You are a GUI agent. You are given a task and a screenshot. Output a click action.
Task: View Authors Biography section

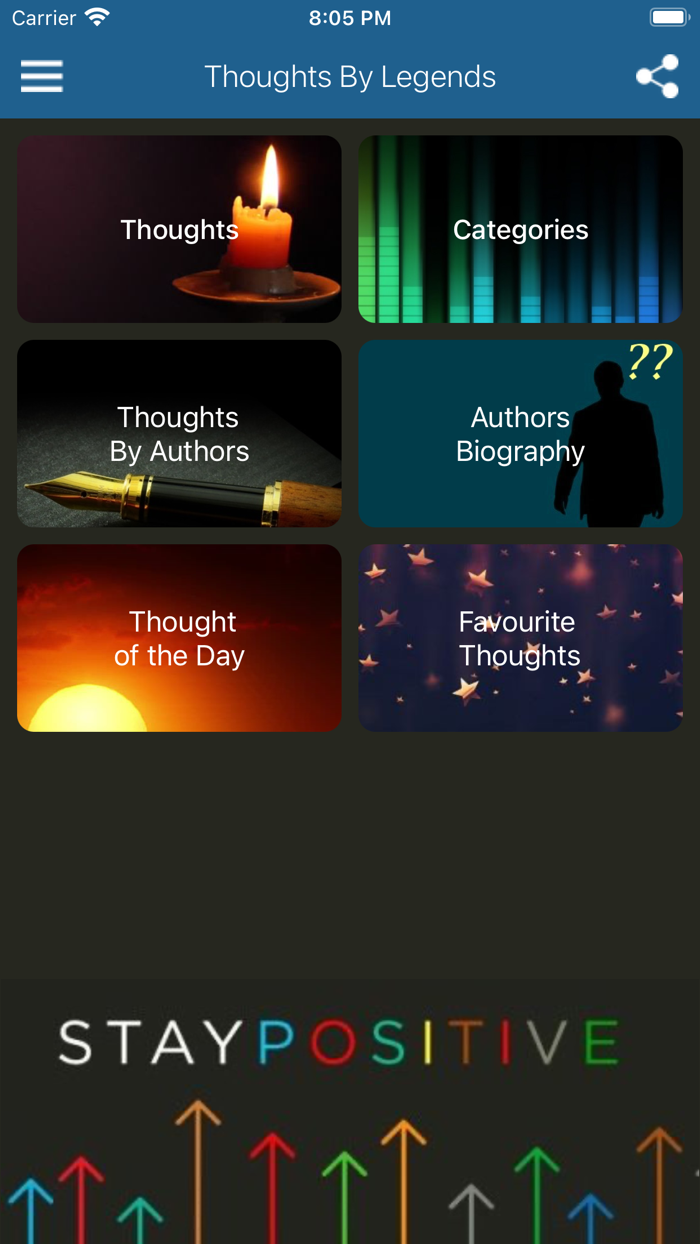click(x=520, y=433)
